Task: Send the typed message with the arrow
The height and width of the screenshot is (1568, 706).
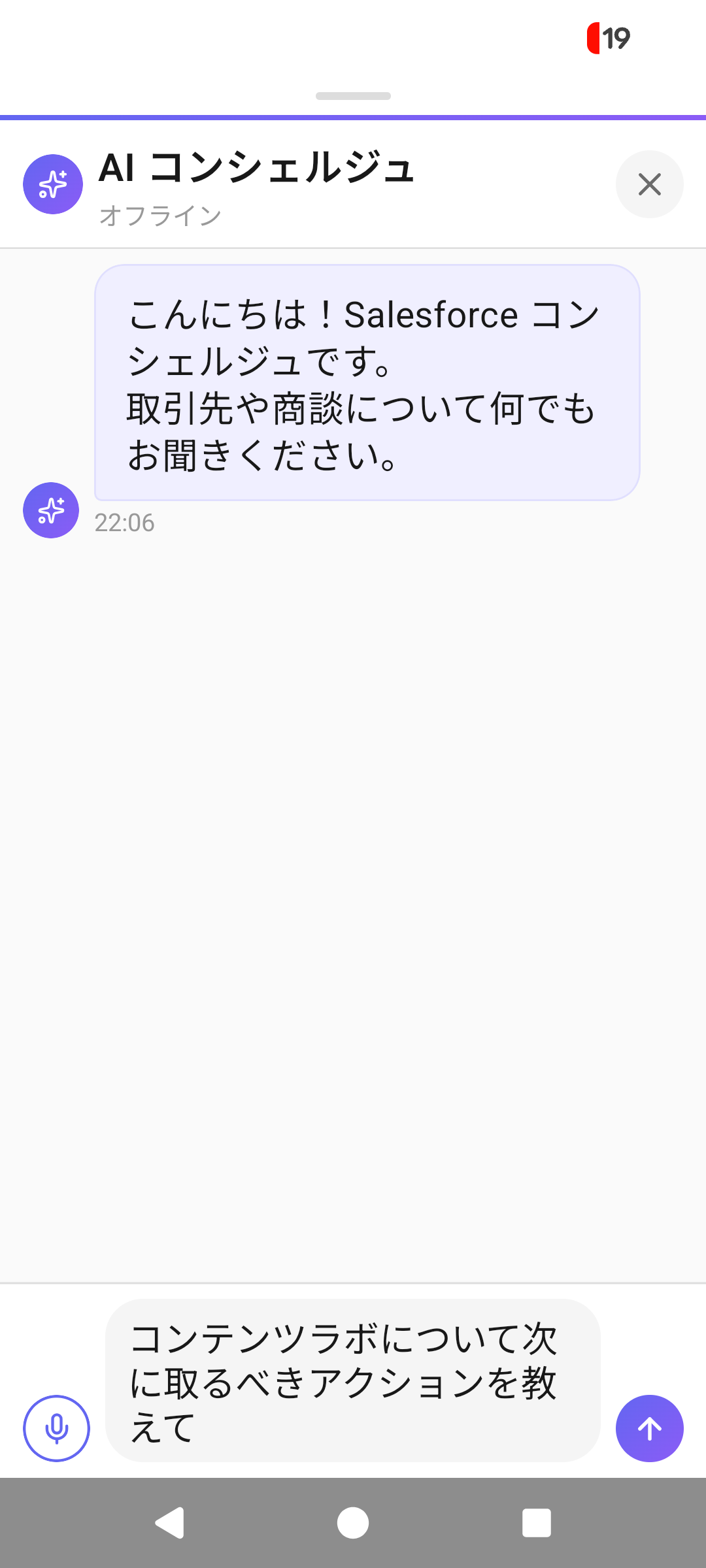Action: coord(649,1428)
